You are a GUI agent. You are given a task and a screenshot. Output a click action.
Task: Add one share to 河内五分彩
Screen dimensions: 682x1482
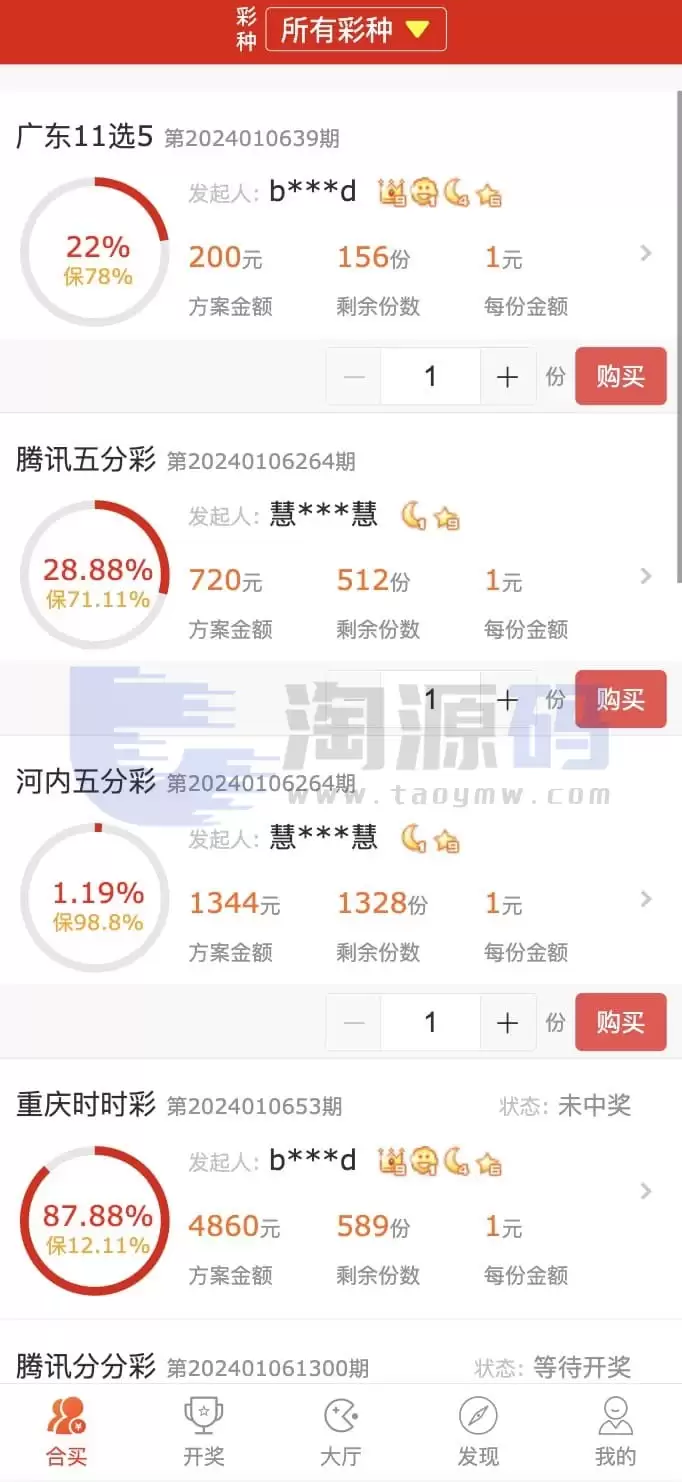click(x=507, y=1022)
